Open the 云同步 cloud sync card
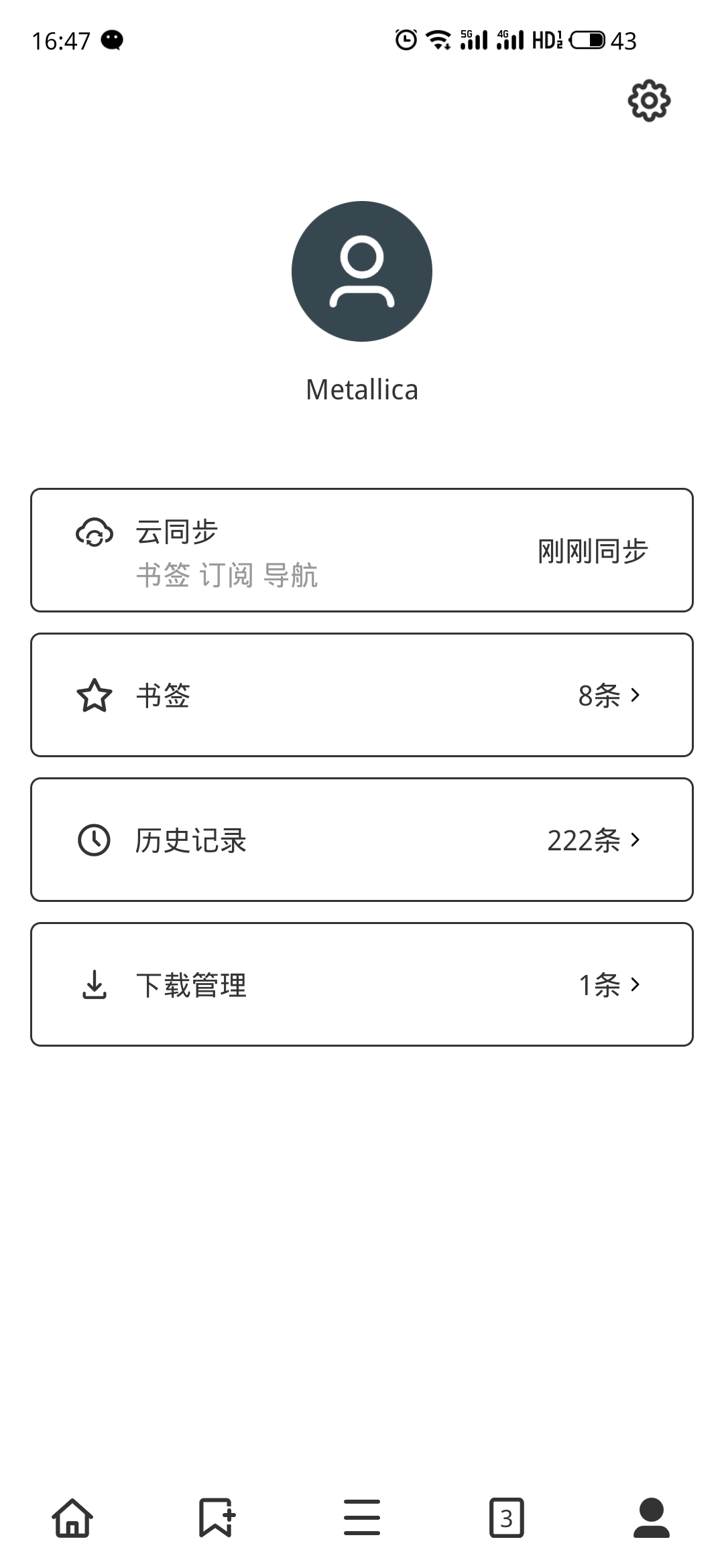 click(362, 550)
